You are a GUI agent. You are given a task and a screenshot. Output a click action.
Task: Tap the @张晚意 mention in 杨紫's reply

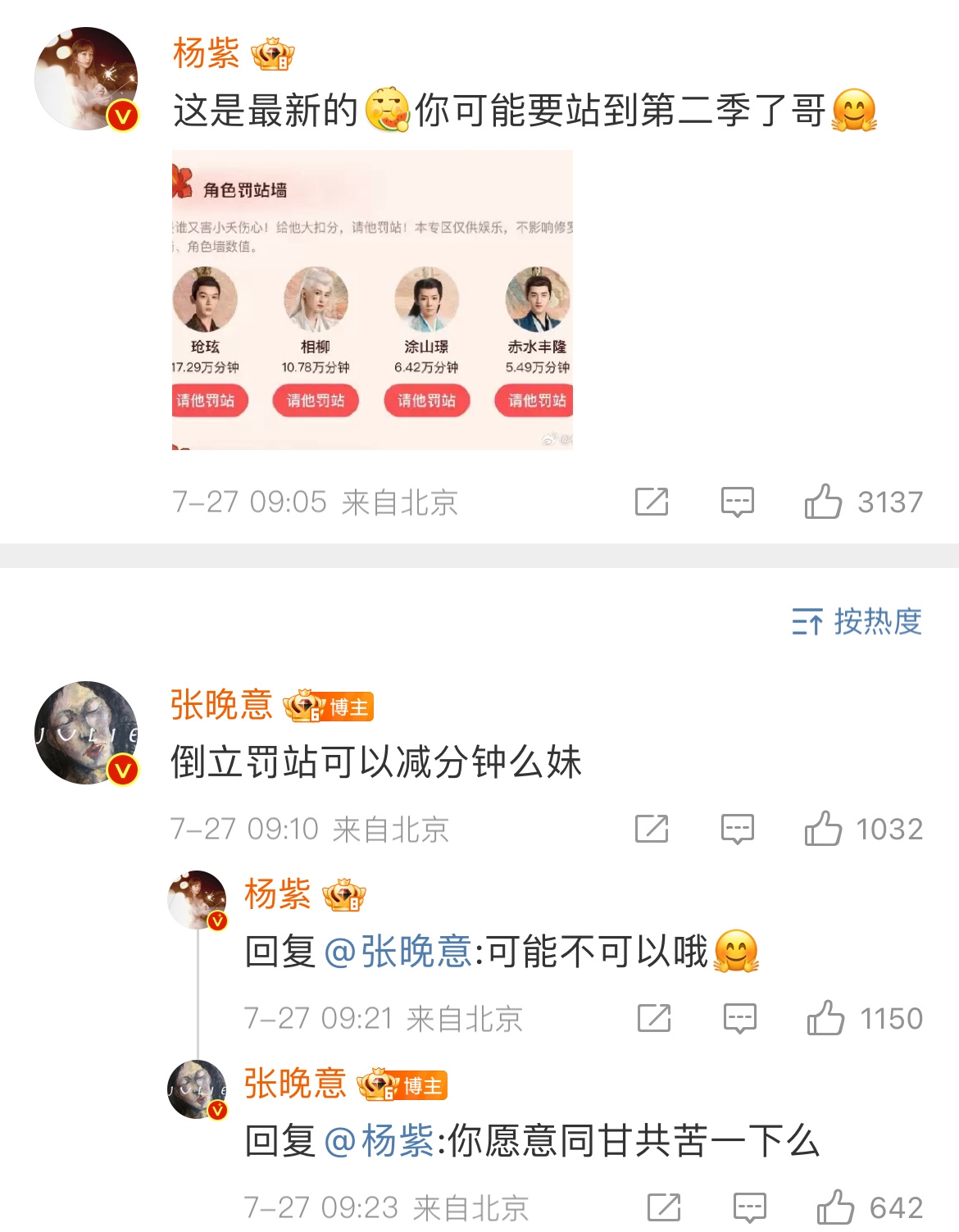(x=398, y=952)
